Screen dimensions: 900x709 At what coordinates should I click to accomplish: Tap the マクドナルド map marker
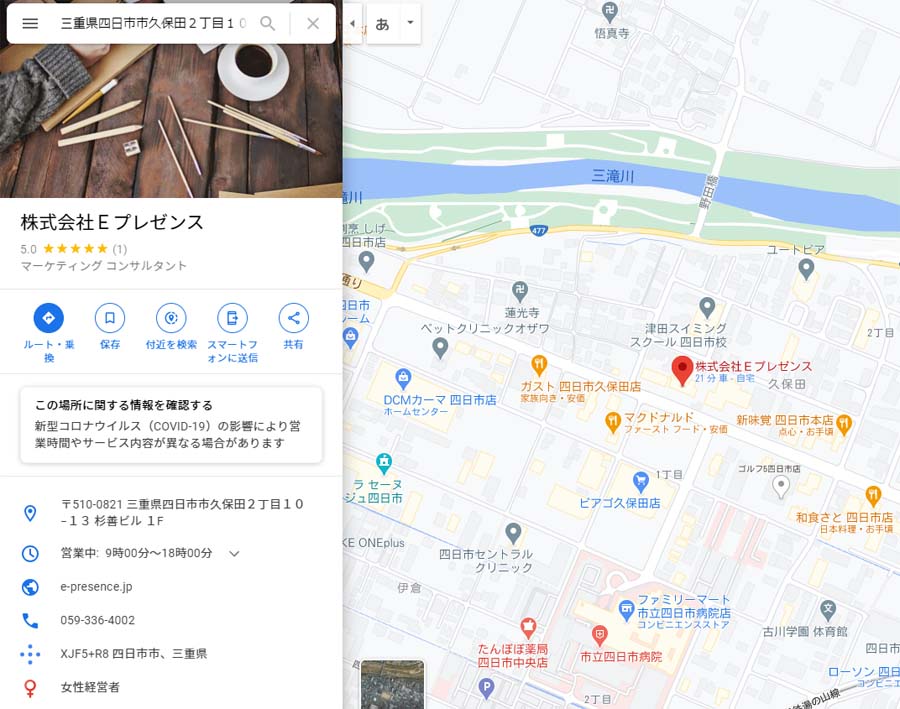[x=614, y=422]
